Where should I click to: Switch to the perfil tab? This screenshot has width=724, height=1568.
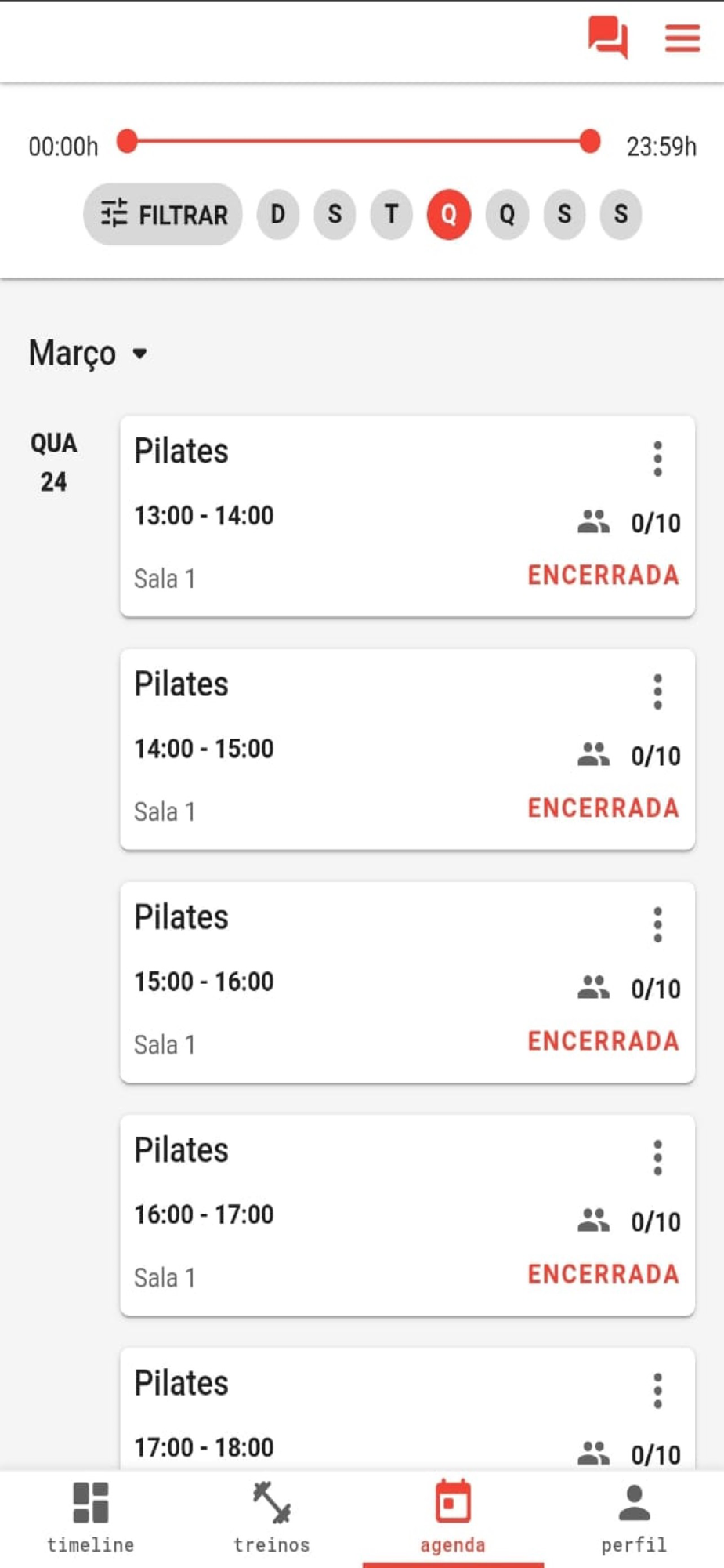click(634, 1519)
